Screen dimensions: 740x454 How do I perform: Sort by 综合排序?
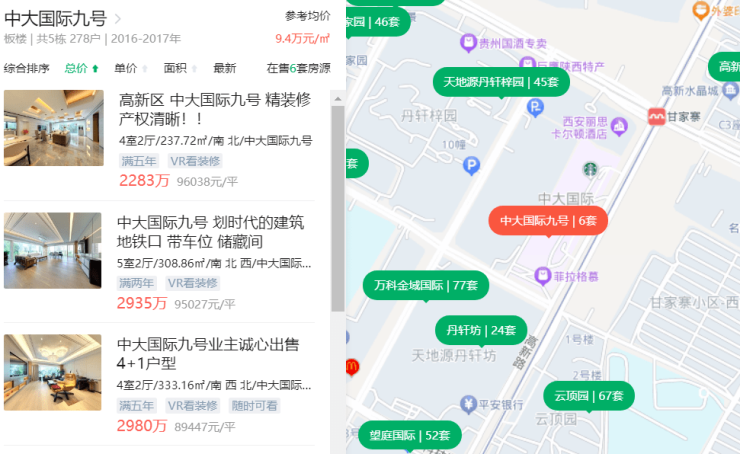(x=26, y=69)
